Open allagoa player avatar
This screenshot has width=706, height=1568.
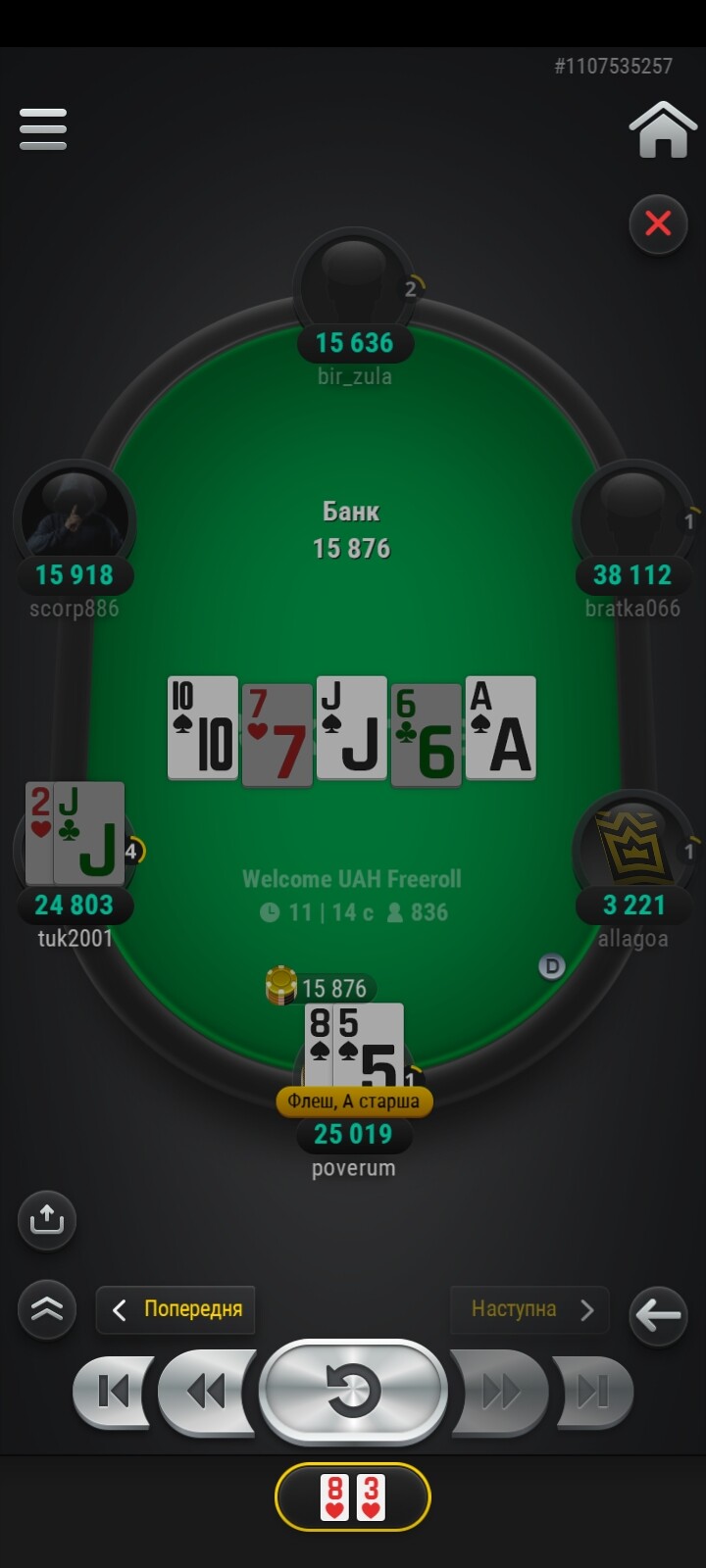click(633, 845)
